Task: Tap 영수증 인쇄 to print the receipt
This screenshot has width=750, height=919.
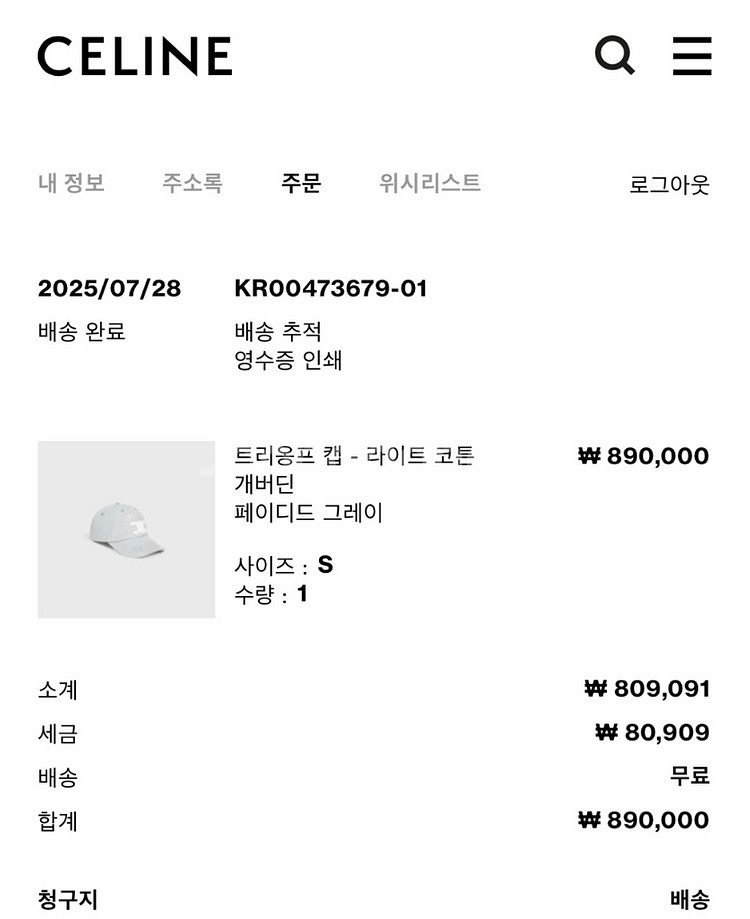Action: click(x=288, y=360)
